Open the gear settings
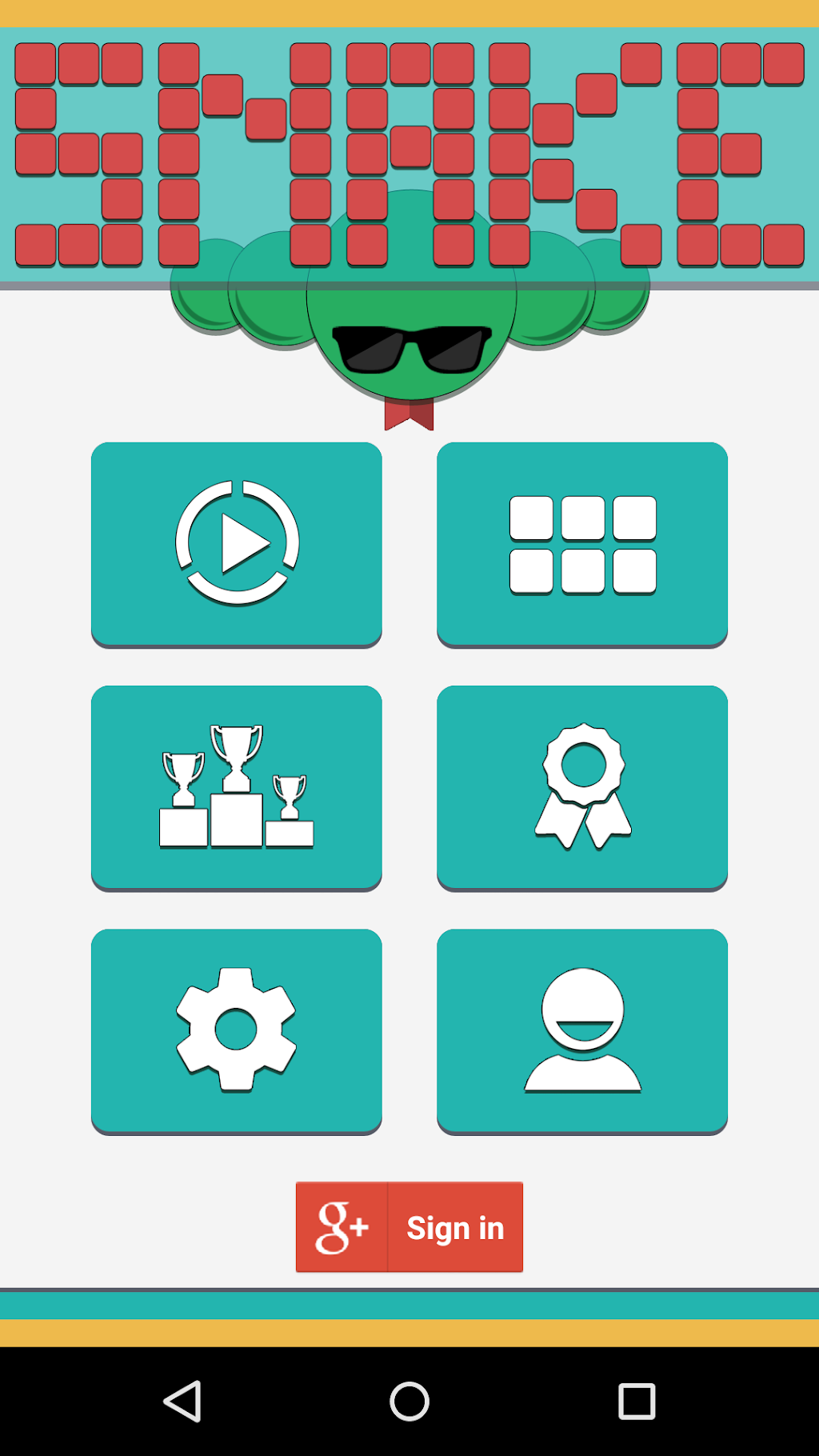This screenshot has height=1456, width=819. (x=237, y=1030)
